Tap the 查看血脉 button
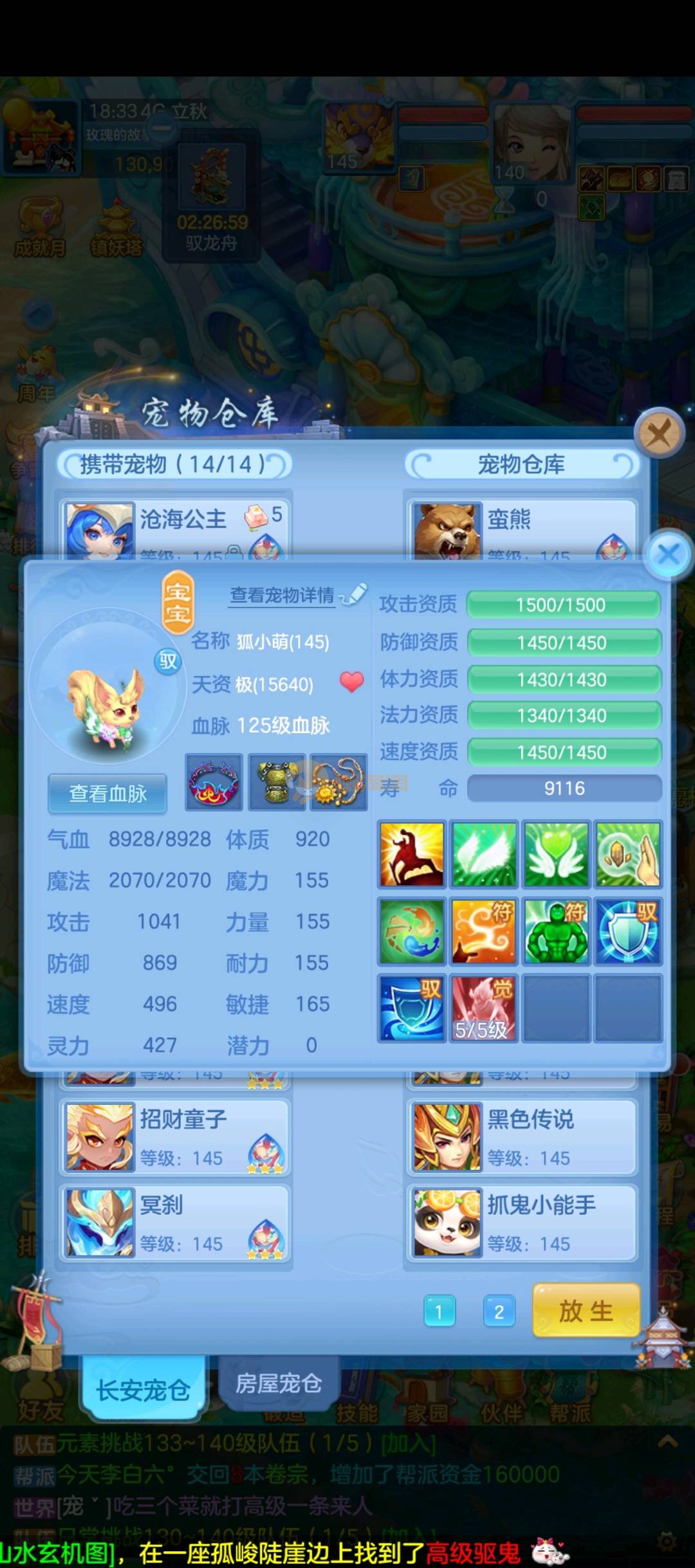Screen dimensions: 695x1568 tap(107, 794)
